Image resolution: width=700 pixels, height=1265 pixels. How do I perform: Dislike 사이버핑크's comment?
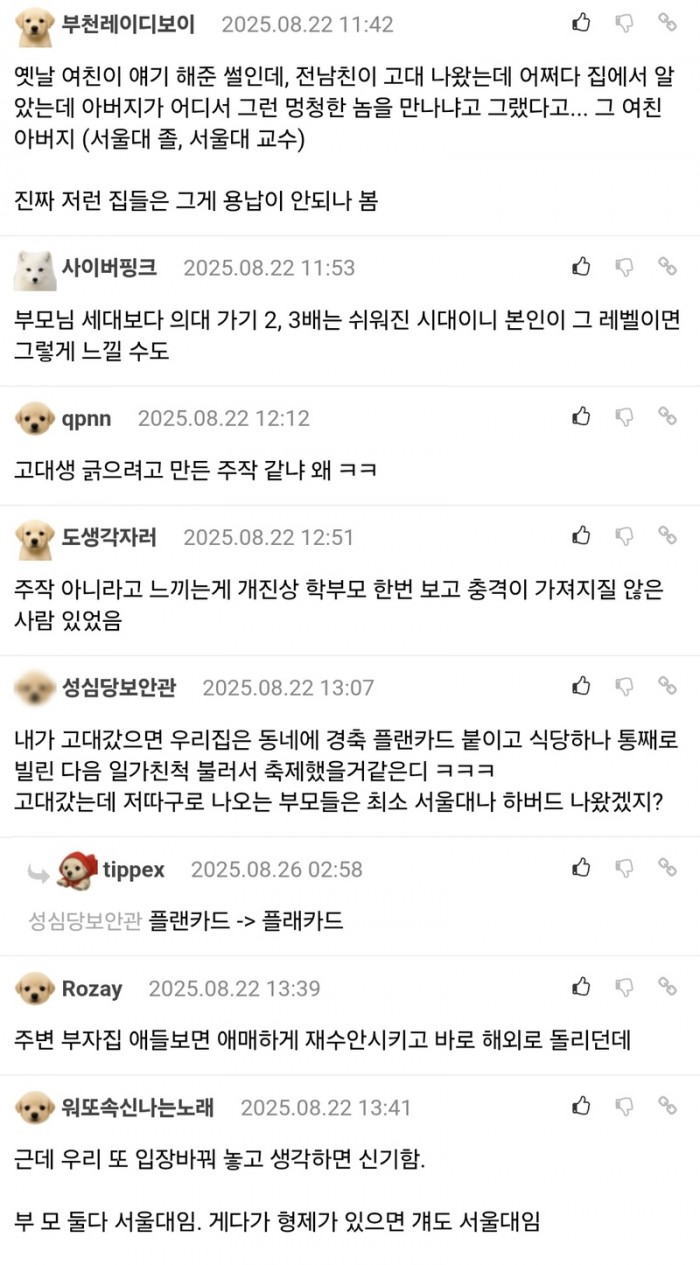624,266
